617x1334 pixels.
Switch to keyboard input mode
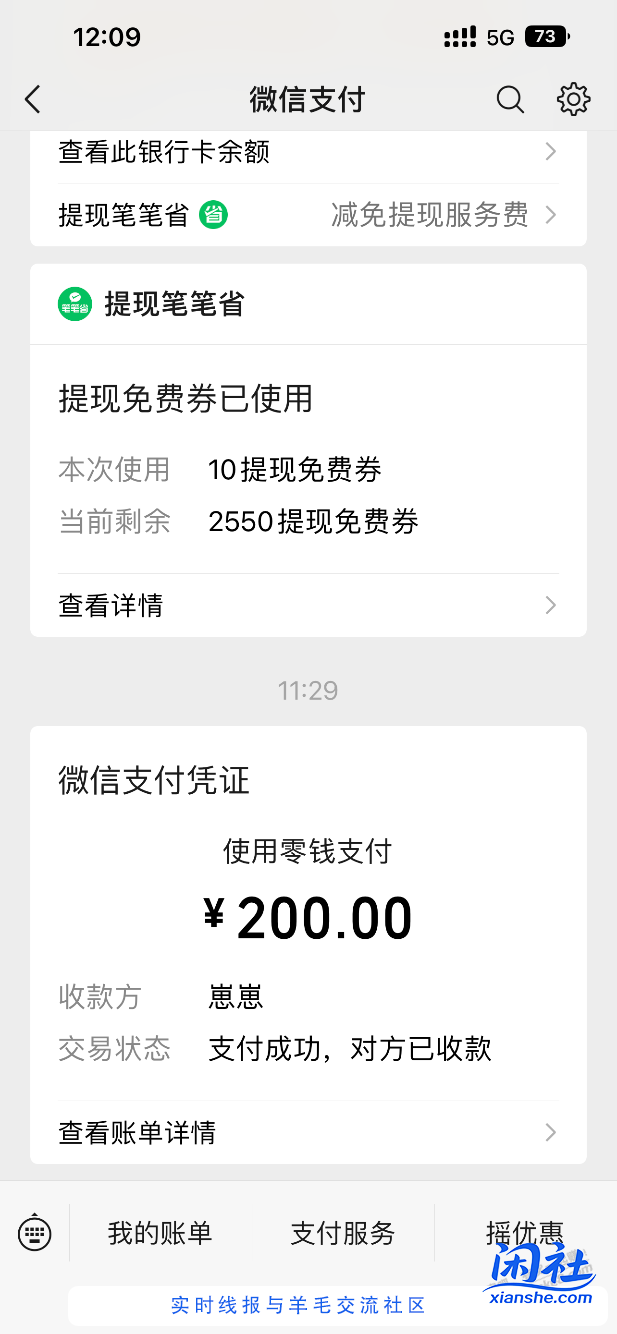34,1232
